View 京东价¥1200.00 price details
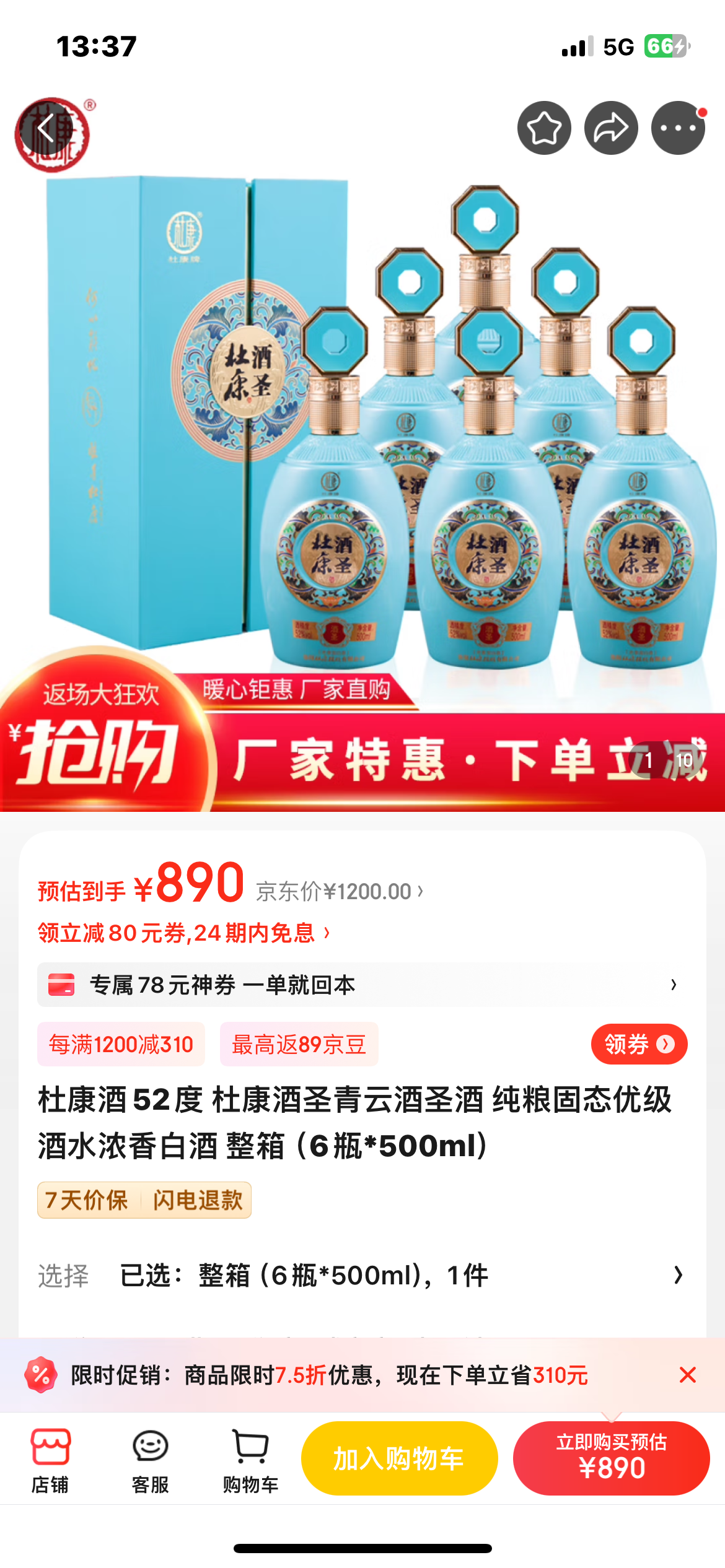The width and height of the screenshot is (725, 1568). tap(340, 892)
